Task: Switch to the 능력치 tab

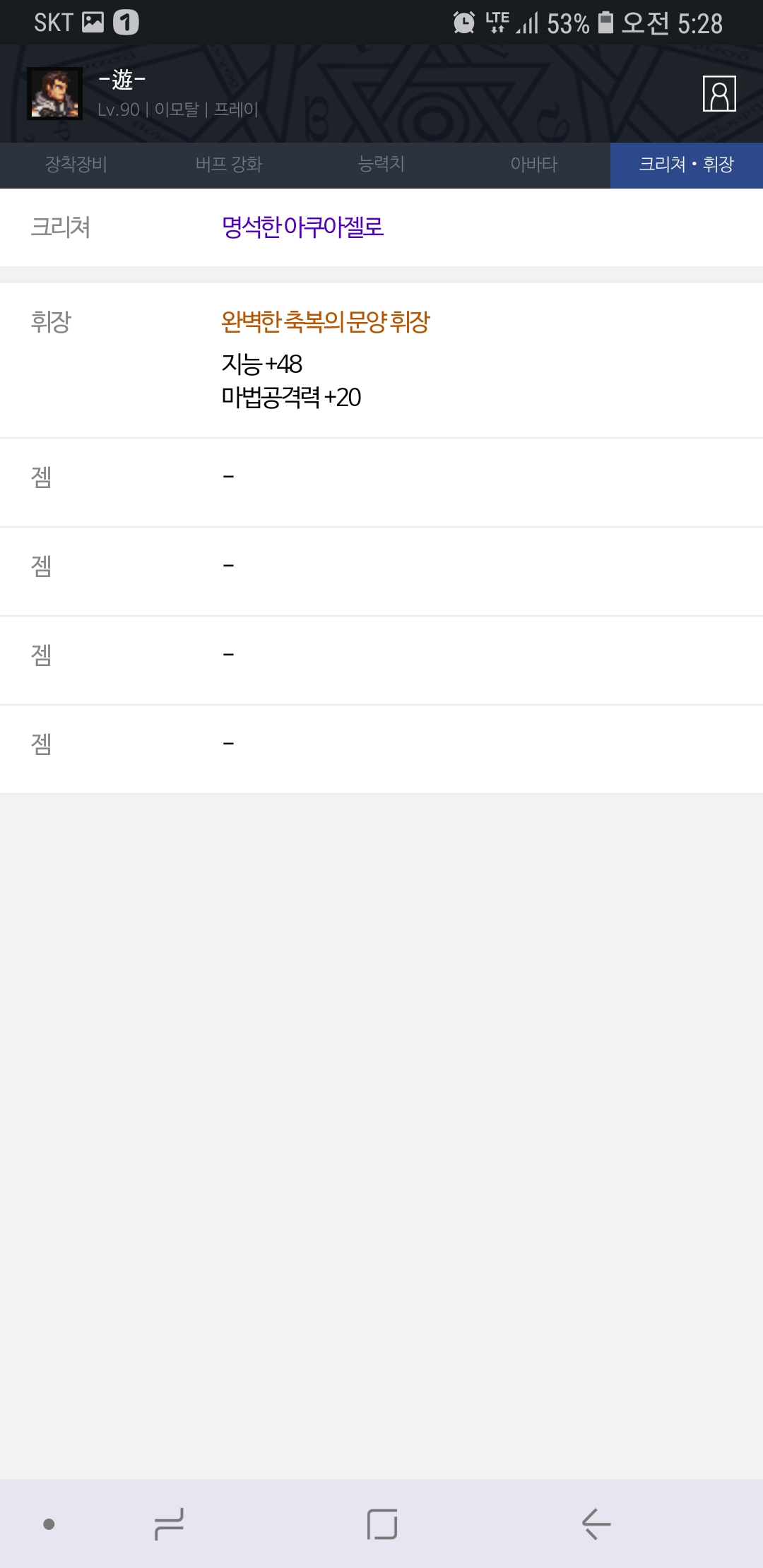Action: coord(381,165)
